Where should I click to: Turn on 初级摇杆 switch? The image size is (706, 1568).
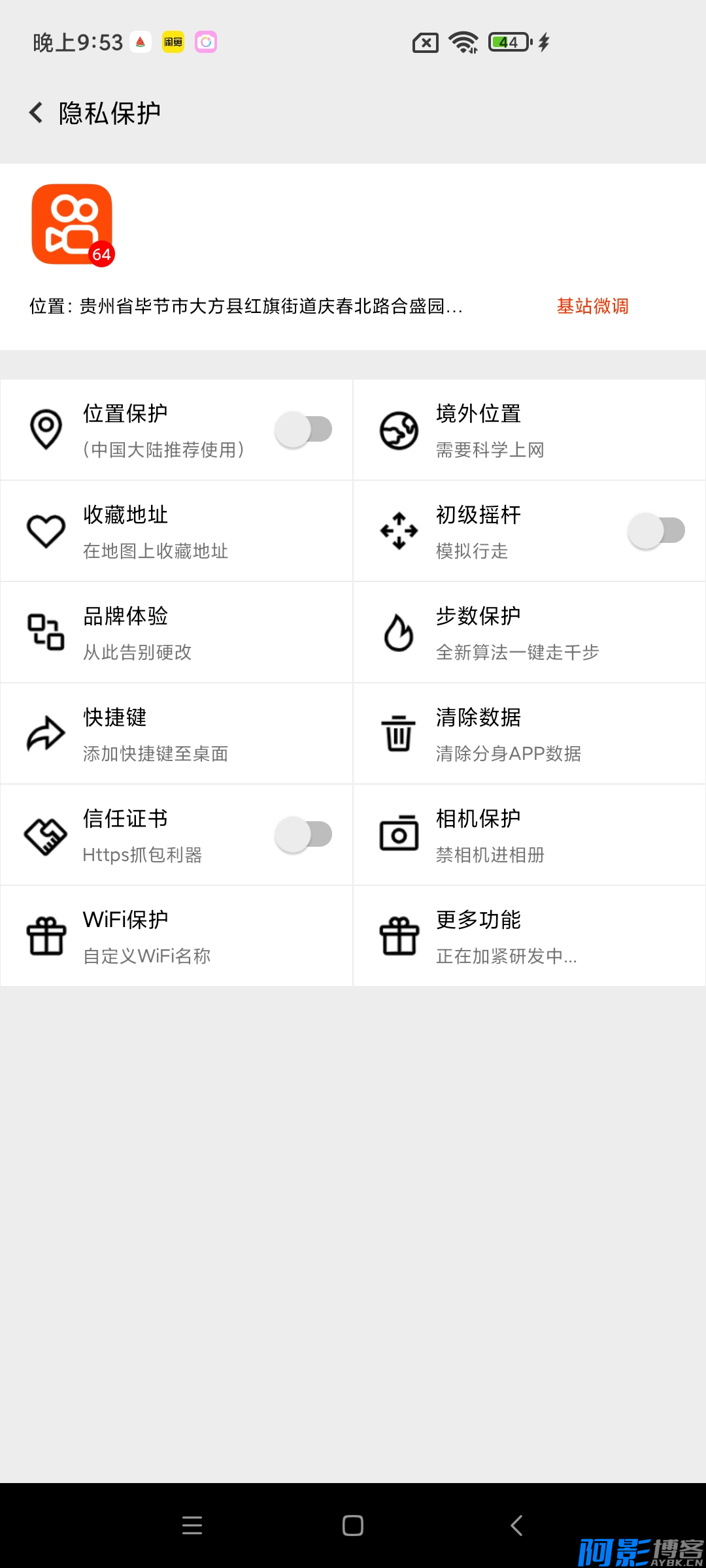(656, 531)
